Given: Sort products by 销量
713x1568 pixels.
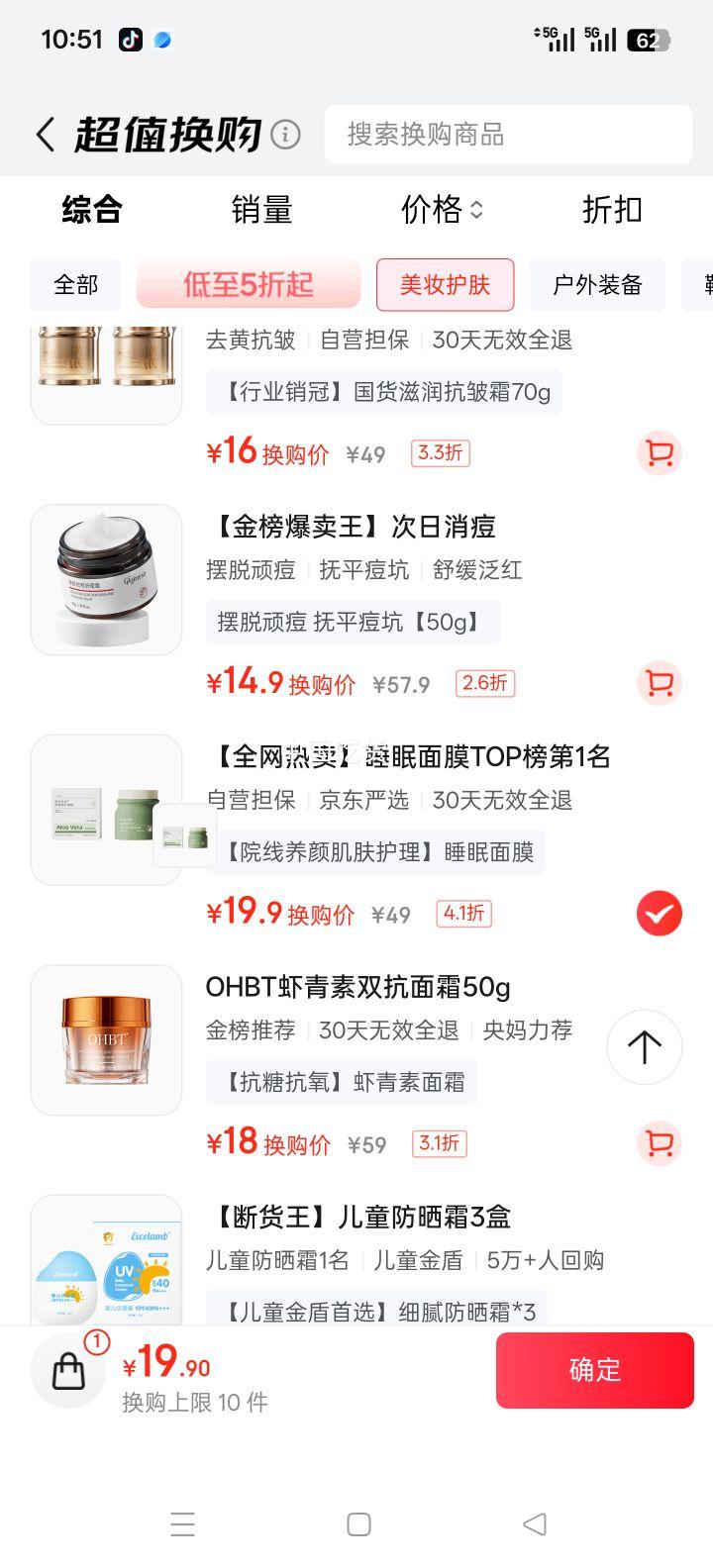Looking at the screenshot, I should tap(261, 210).
